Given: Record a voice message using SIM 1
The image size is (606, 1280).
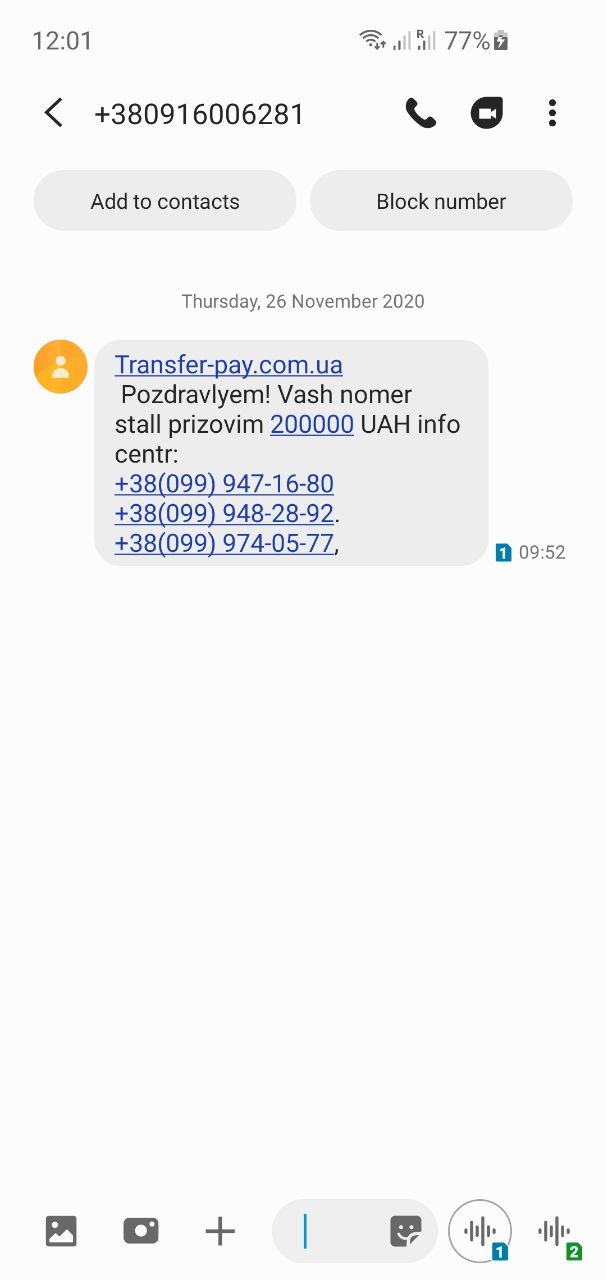Looking at the screenshot, I should pos(481,1231).
